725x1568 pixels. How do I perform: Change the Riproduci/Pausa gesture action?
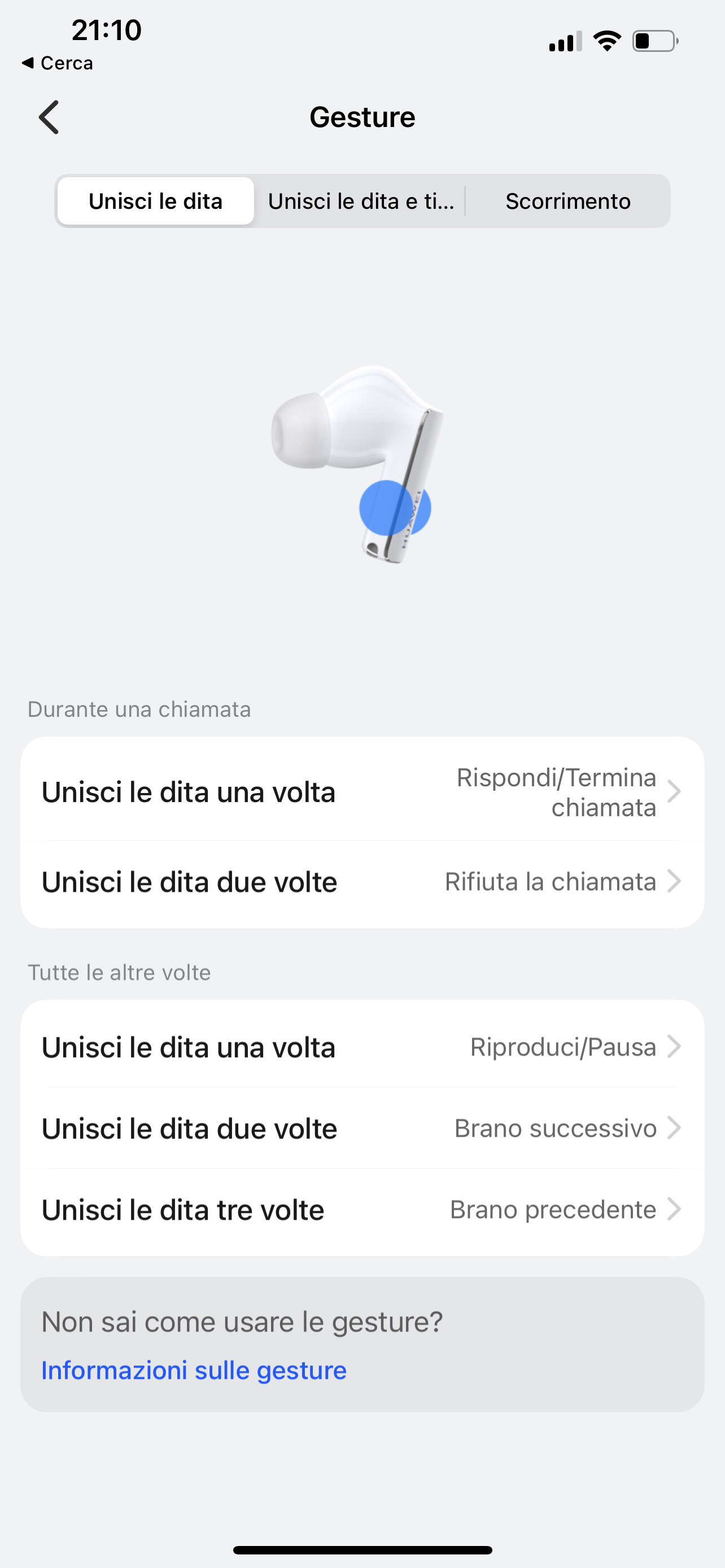coord(362,1047)
